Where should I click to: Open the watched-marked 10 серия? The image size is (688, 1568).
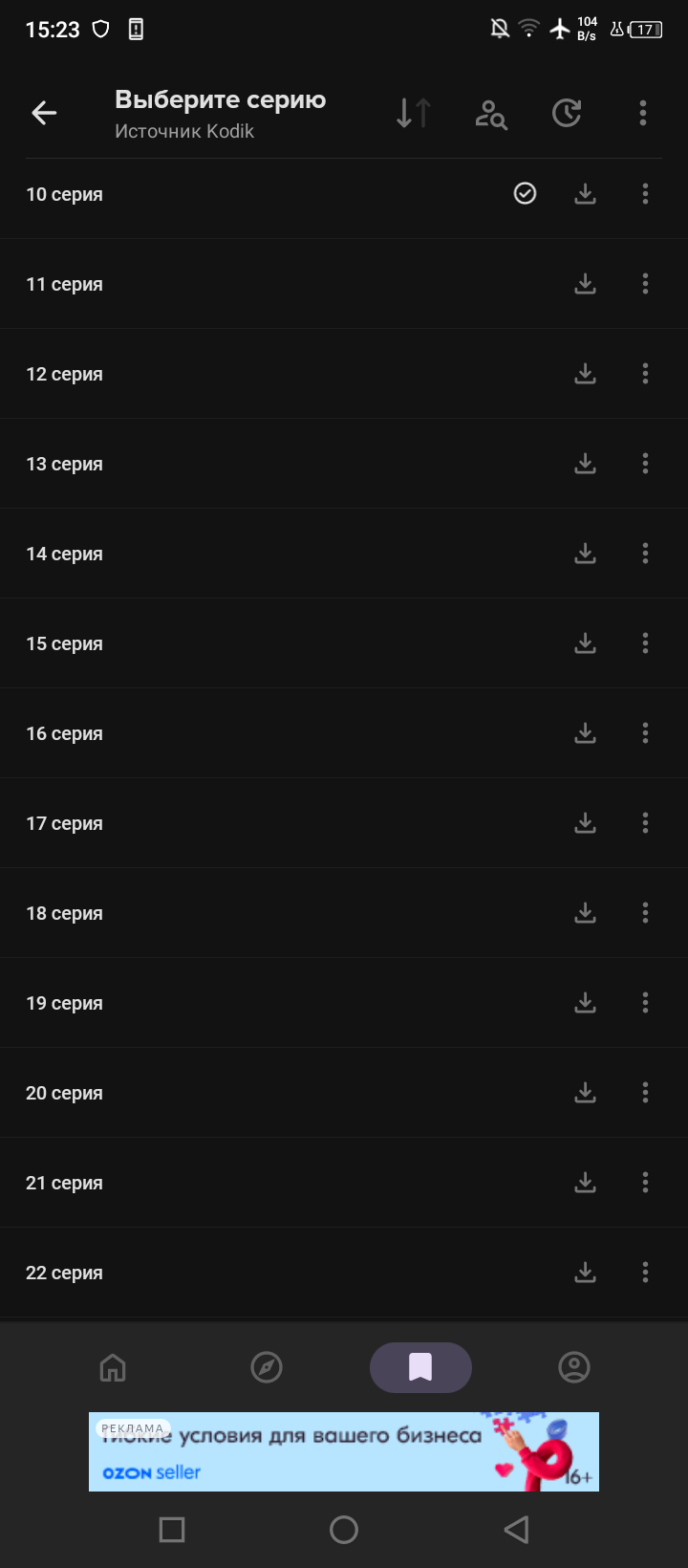coord(344,194)
